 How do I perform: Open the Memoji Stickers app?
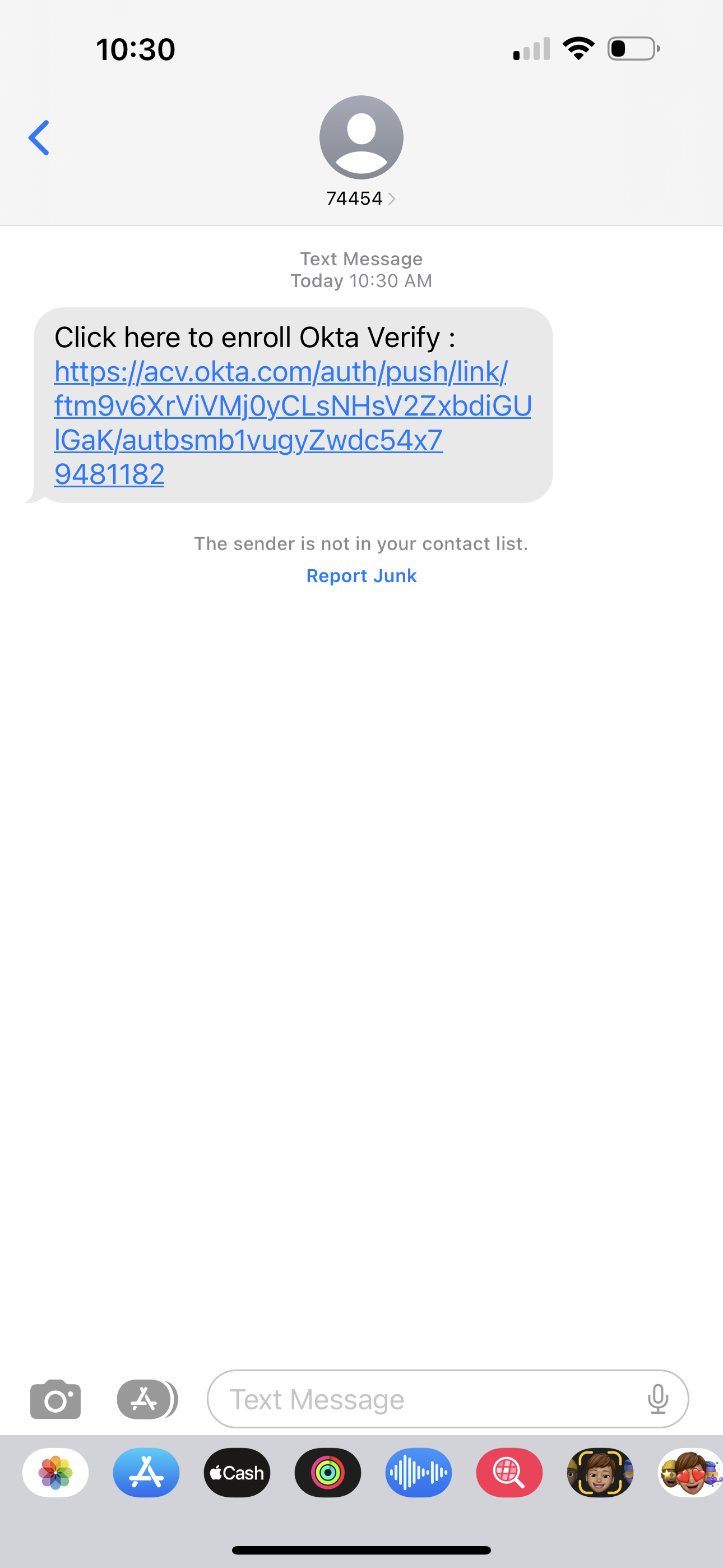690,1473
